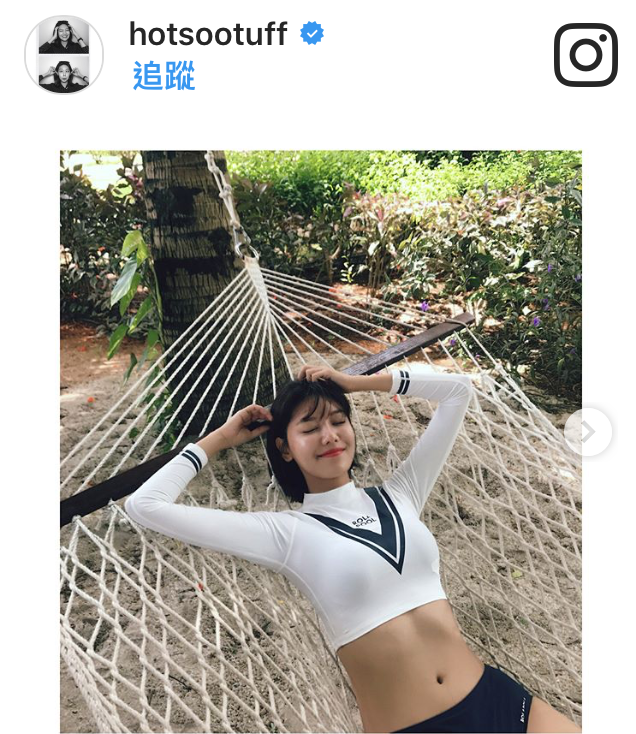The width and height of the screenshot is (636, 734).
Task: Go to the next photo with the arrow
Action: click(x=587, y=432)
